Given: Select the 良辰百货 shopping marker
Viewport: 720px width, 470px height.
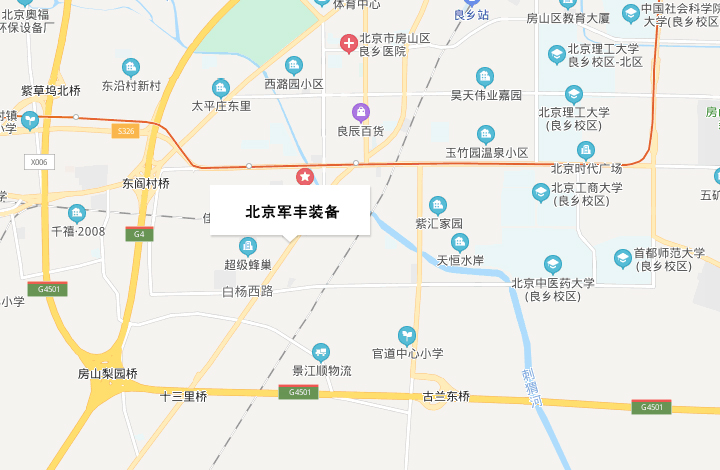Looking at the screenshot, I should [x=361, y=112].
